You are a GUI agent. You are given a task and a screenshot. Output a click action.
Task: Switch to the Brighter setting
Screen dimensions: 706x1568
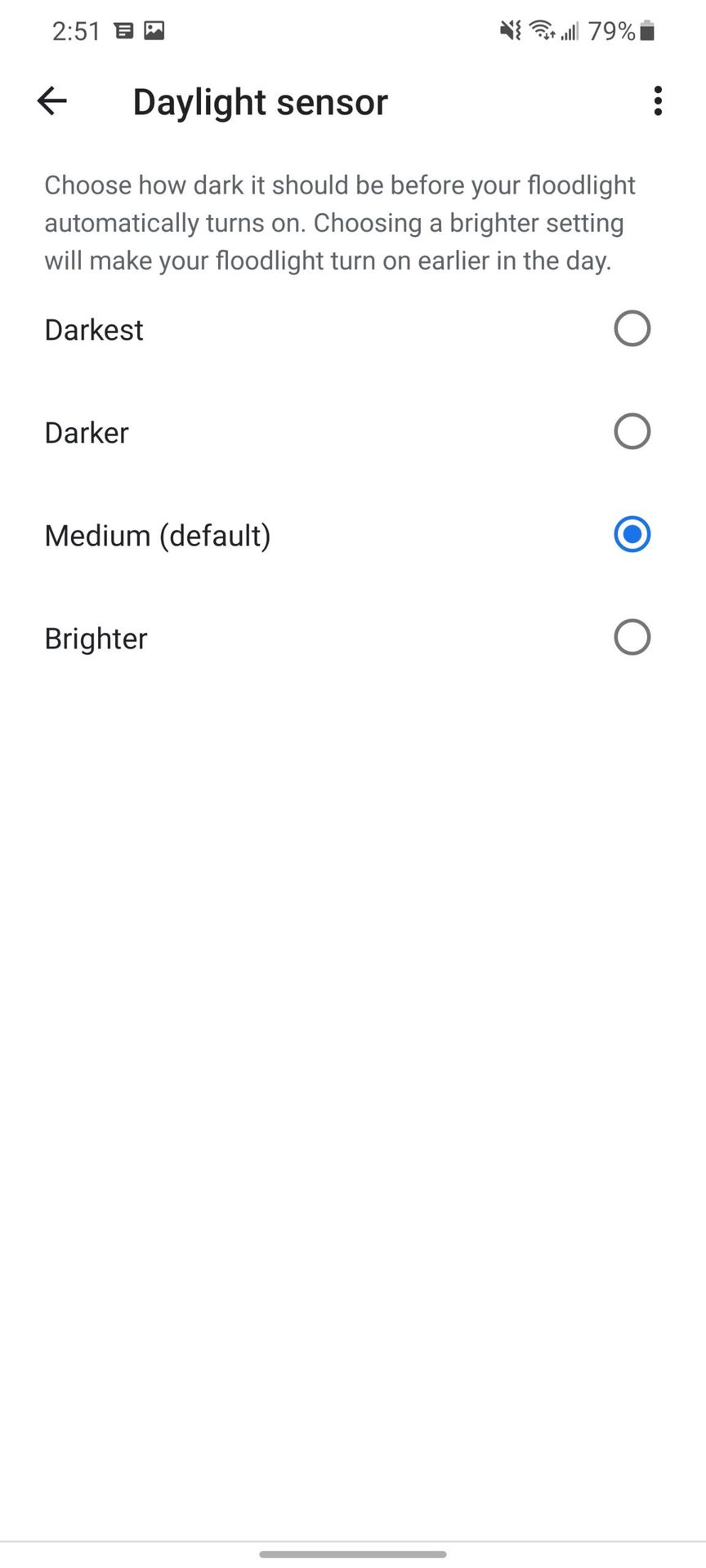[x=632, y=638]
